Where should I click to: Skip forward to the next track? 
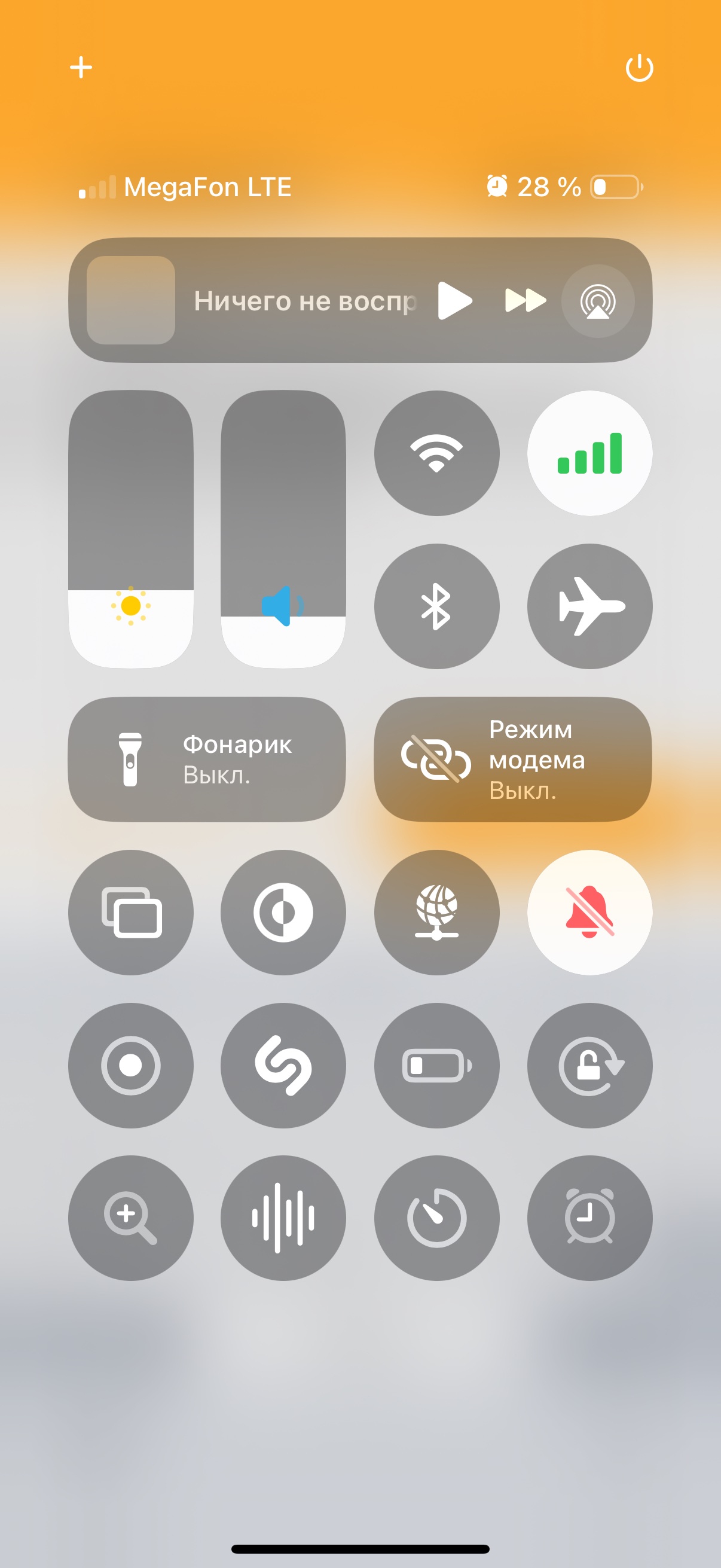[x=526, y=300]
